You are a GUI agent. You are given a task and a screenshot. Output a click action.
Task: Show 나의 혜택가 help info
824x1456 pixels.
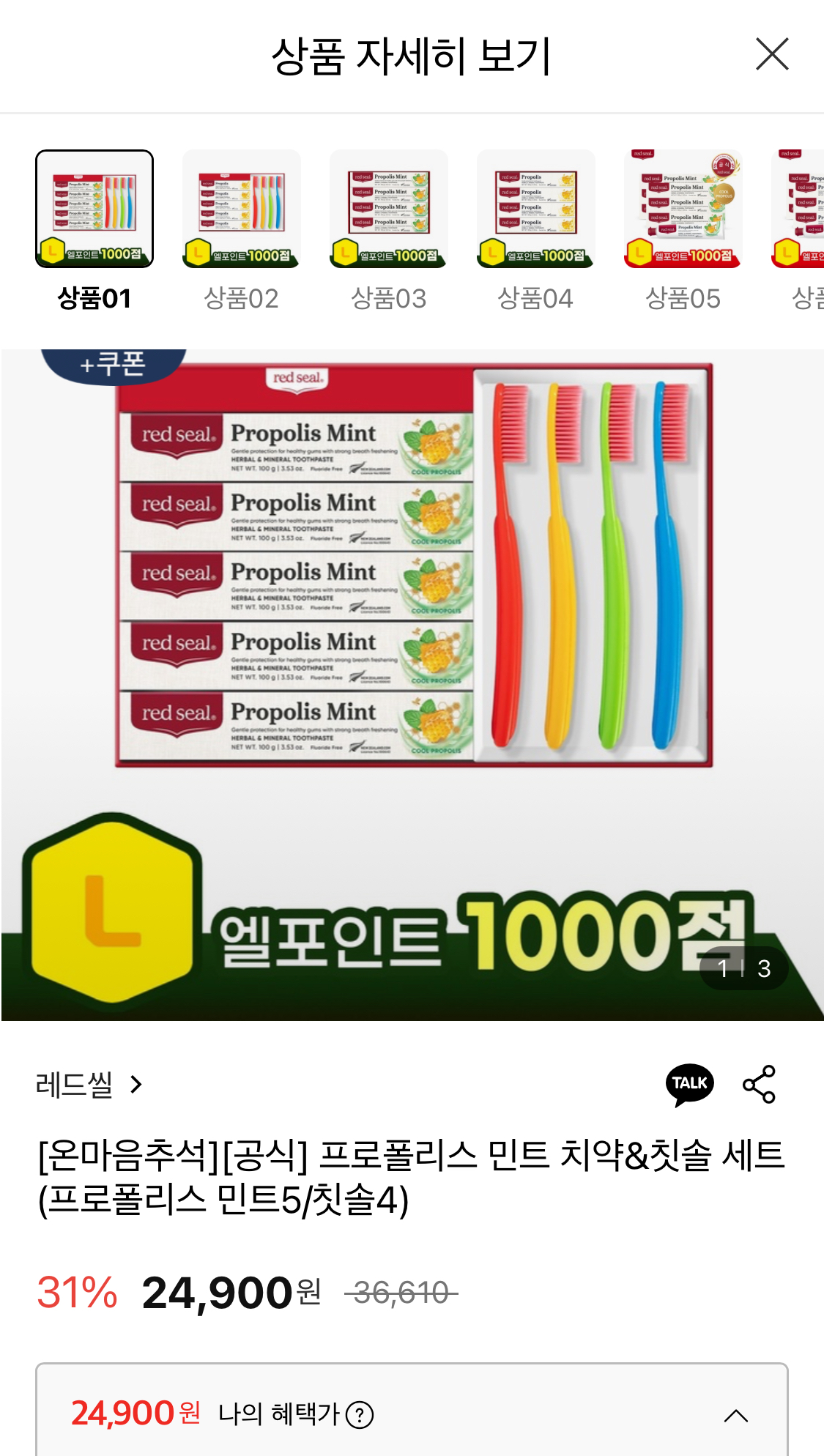360,1415
